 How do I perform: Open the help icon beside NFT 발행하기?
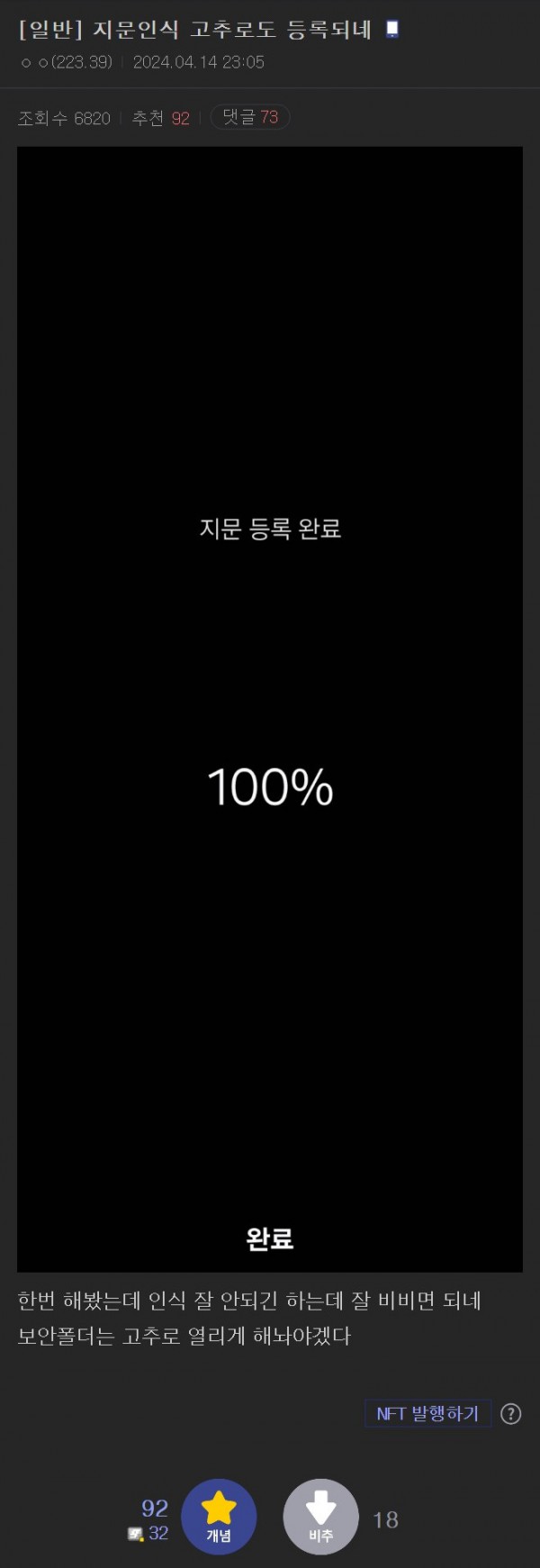click(510, 1413)
